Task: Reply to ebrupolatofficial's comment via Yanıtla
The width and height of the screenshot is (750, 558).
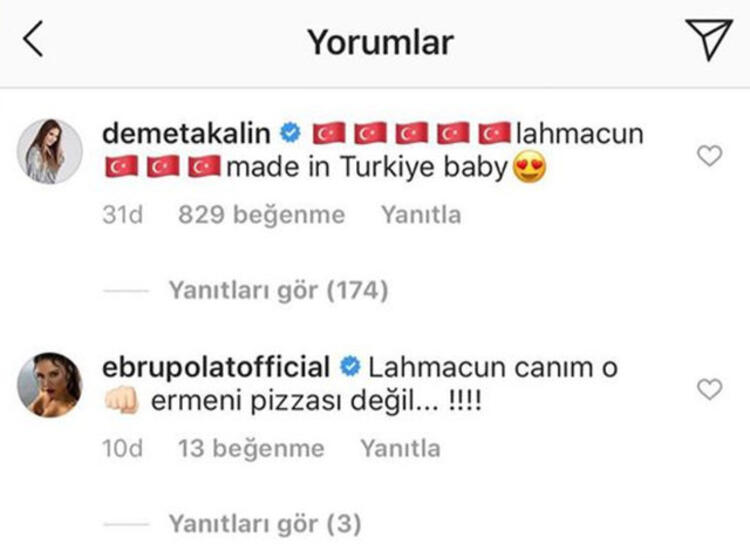Action: point(400,449)
